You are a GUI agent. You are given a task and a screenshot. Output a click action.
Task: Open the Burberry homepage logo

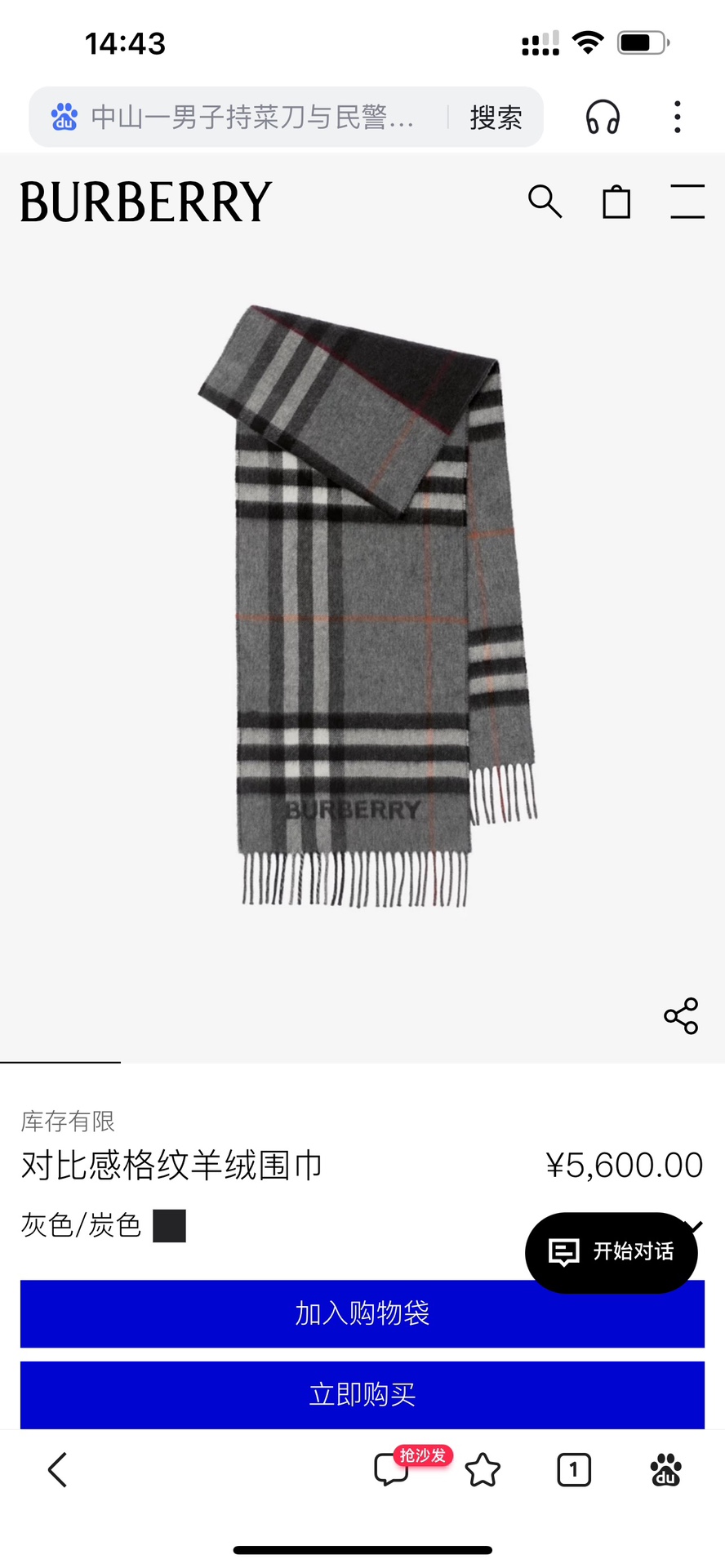[x=145, y=202]
